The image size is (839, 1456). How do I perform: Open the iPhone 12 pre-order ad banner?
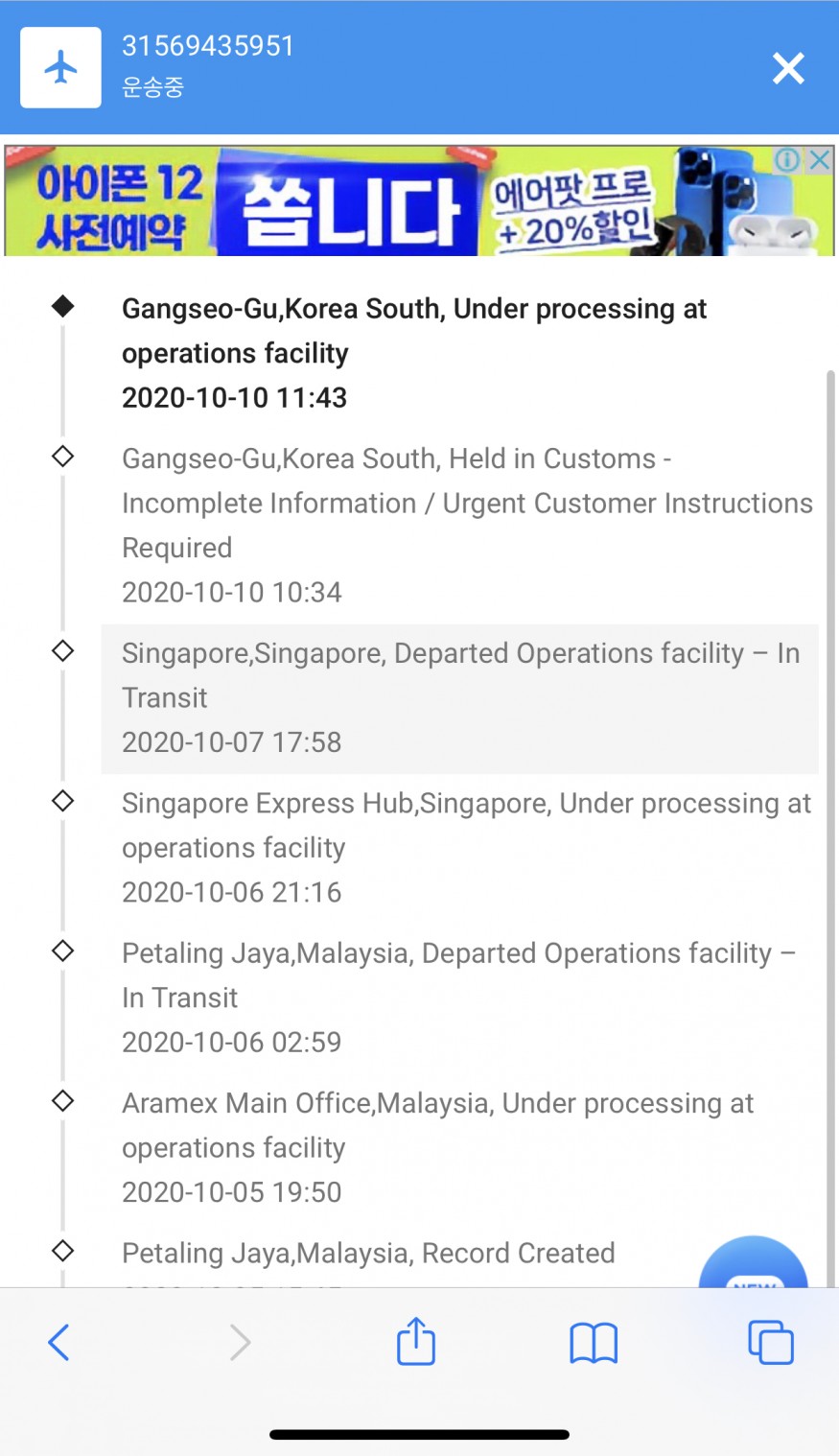(x=419, y=200)
